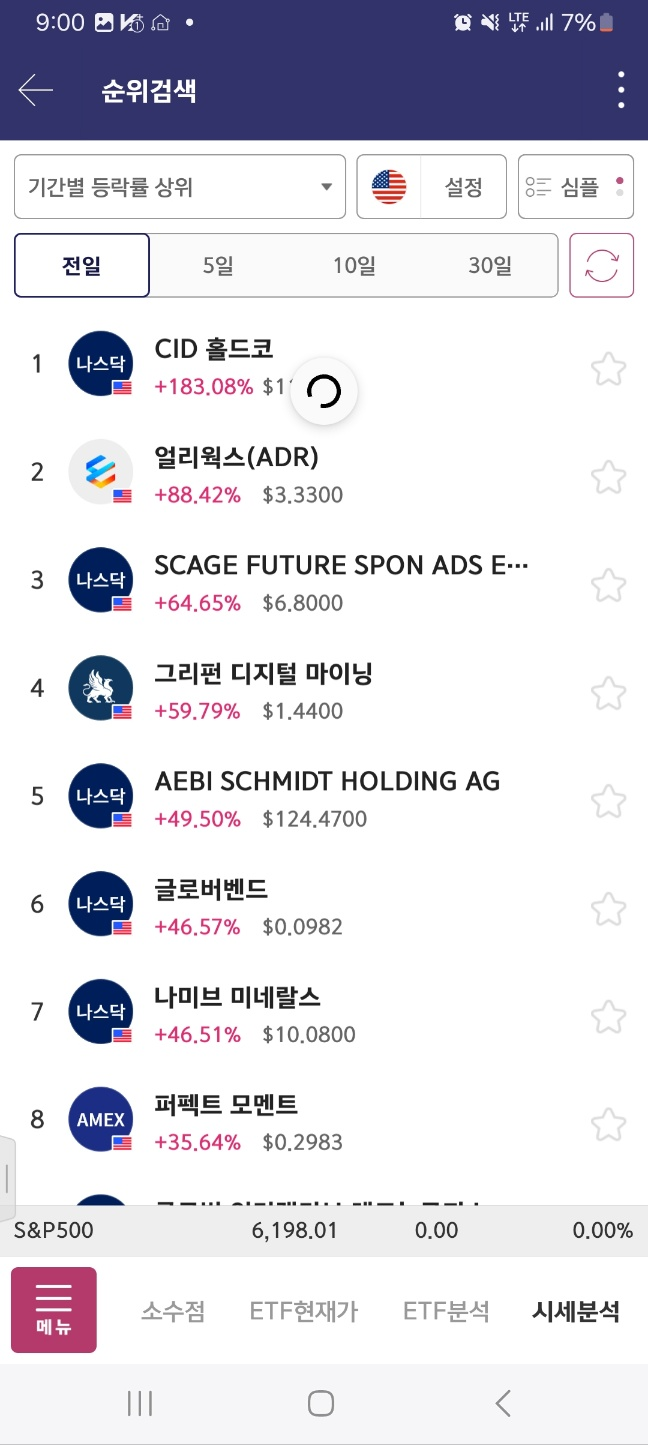Image resolution: width=648 pixels, height=1445 pixels.
Task: Expand the 기간별 등락률 상위 dropdown
Action: [180, 187]
